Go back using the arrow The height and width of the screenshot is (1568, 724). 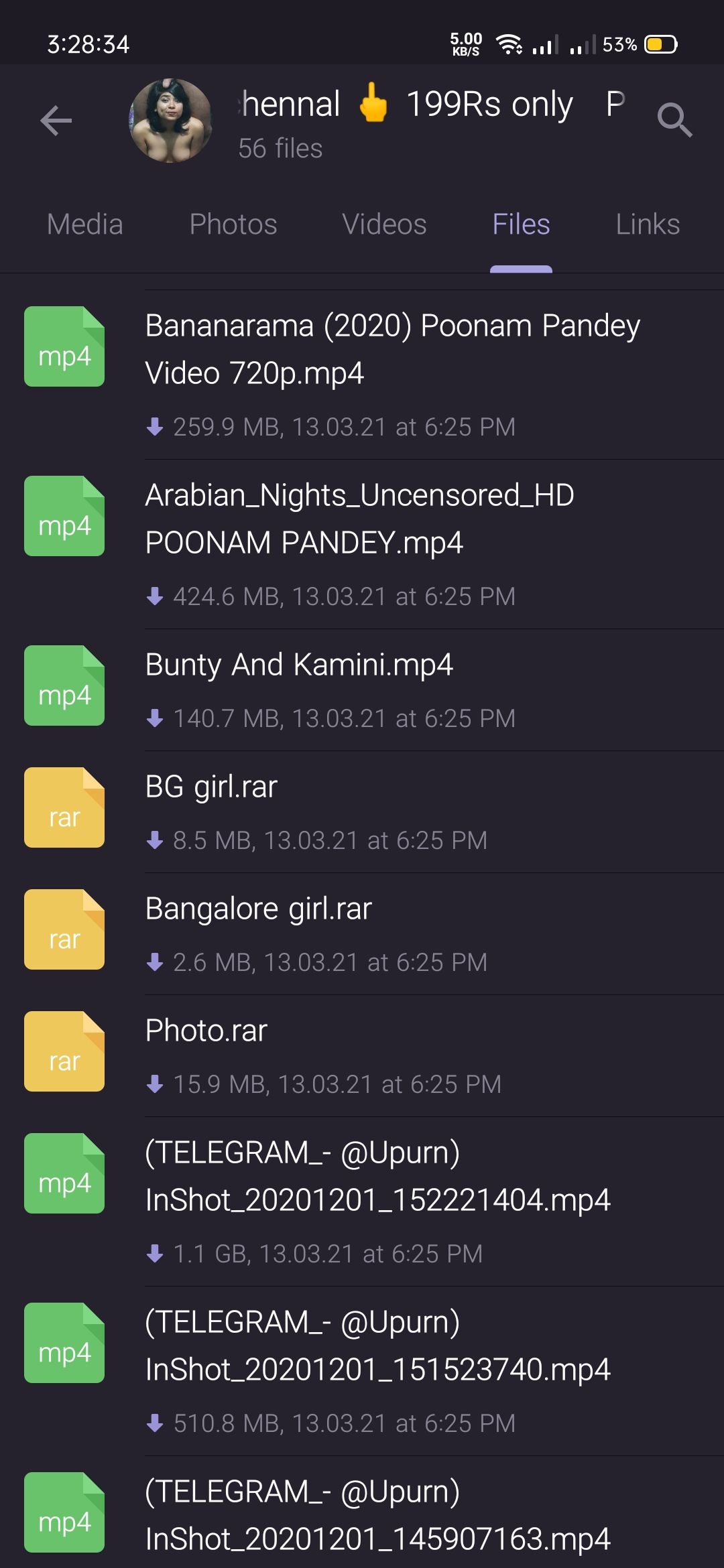pos(56,121)
